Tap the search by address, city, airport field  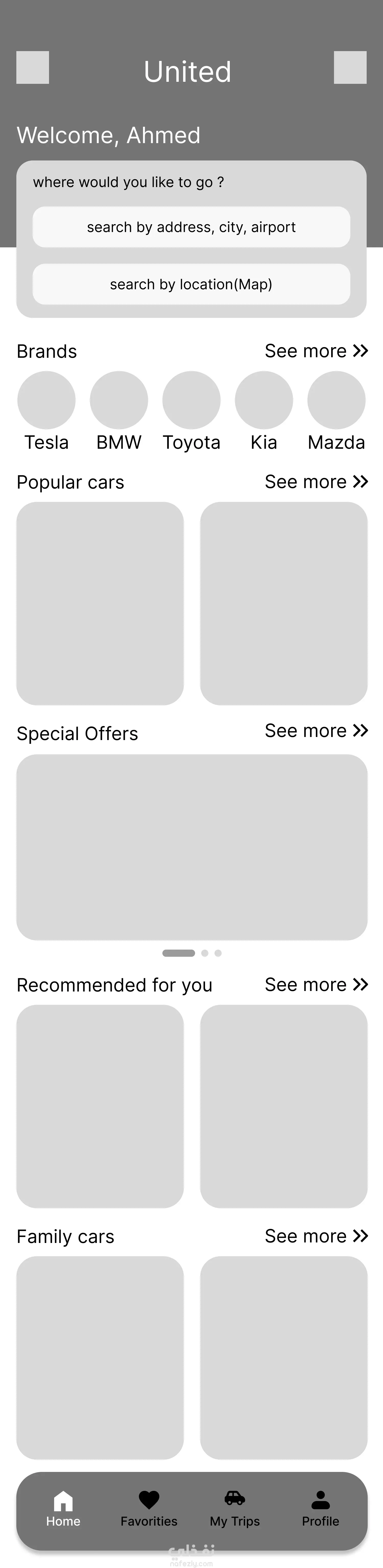pyautogui.click(x=191, y=227)
